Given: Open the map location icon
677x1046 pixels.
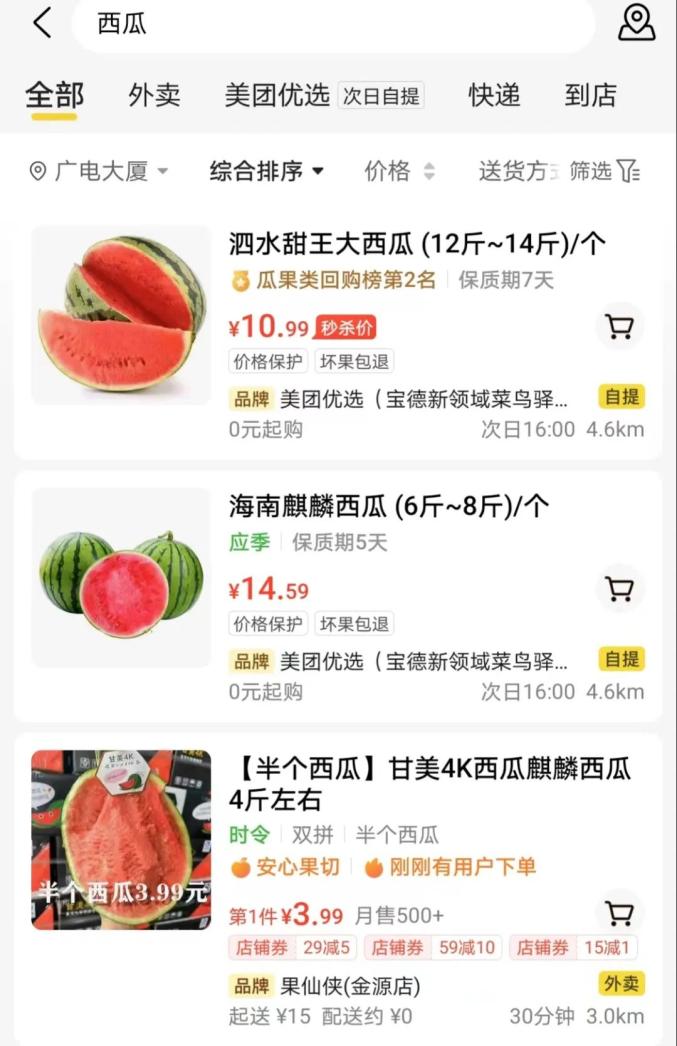Looking at the screenshot, I should (x=636, y=22).
